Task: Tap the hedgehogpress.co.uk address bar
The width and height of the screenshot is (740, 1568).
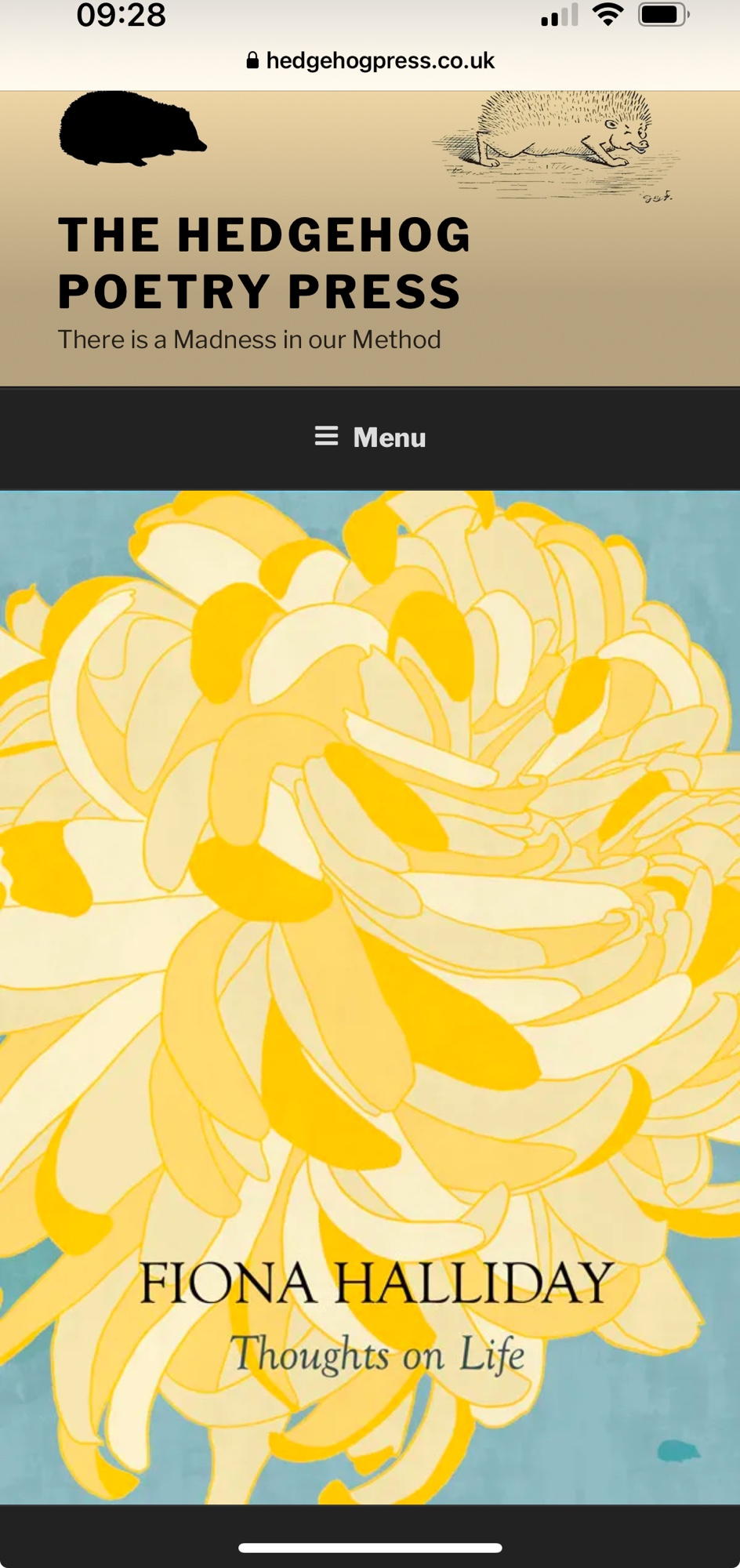Action: point(370,61)
